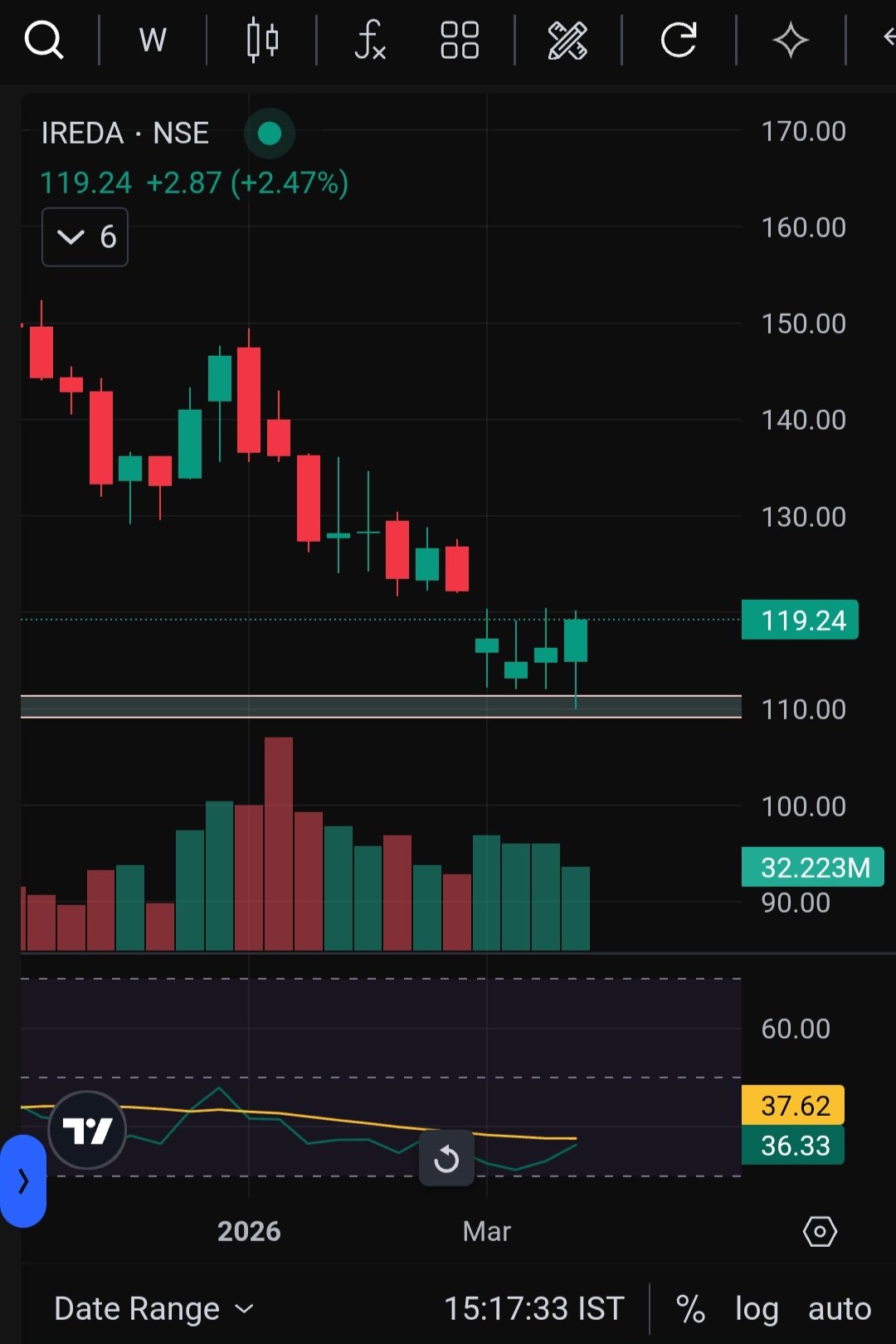
Task: Change the W weekly timeframe
Action: pos(153,40)
